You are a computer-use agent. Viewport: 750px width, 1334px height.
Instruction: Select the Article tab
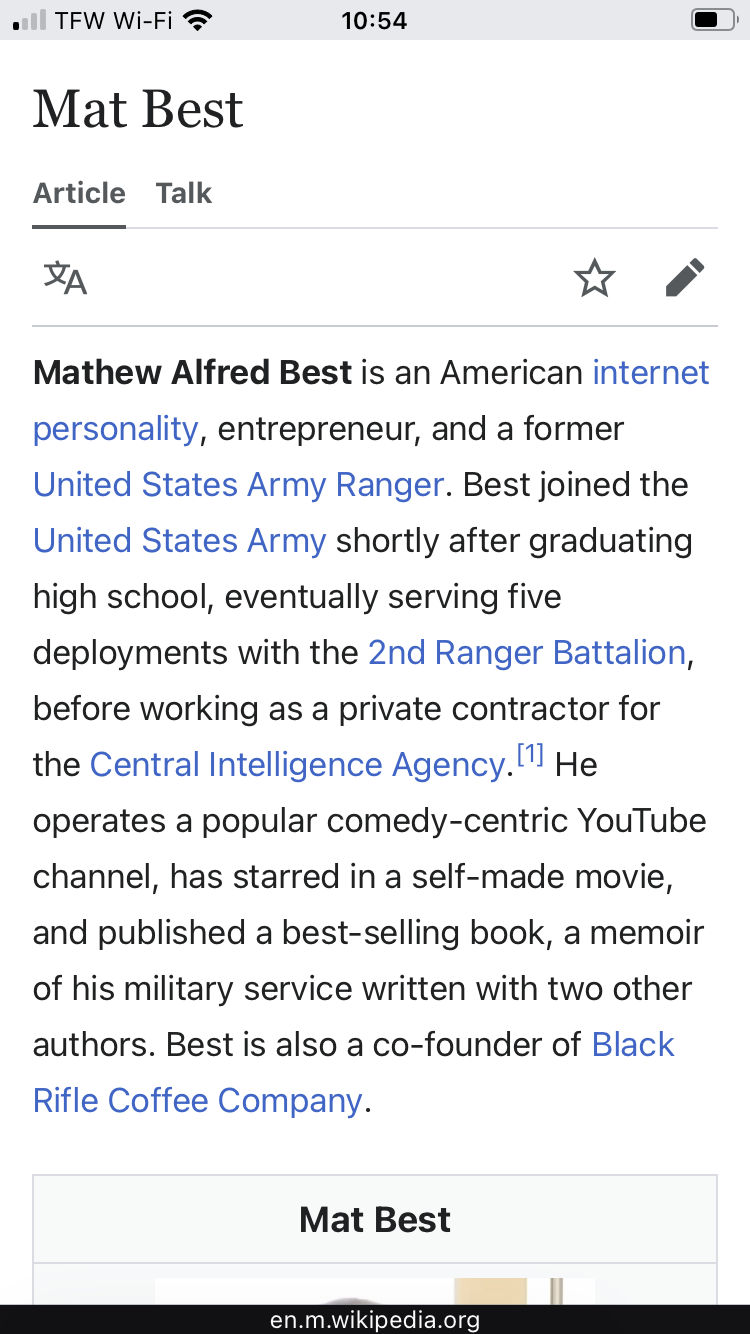(79, 193)
